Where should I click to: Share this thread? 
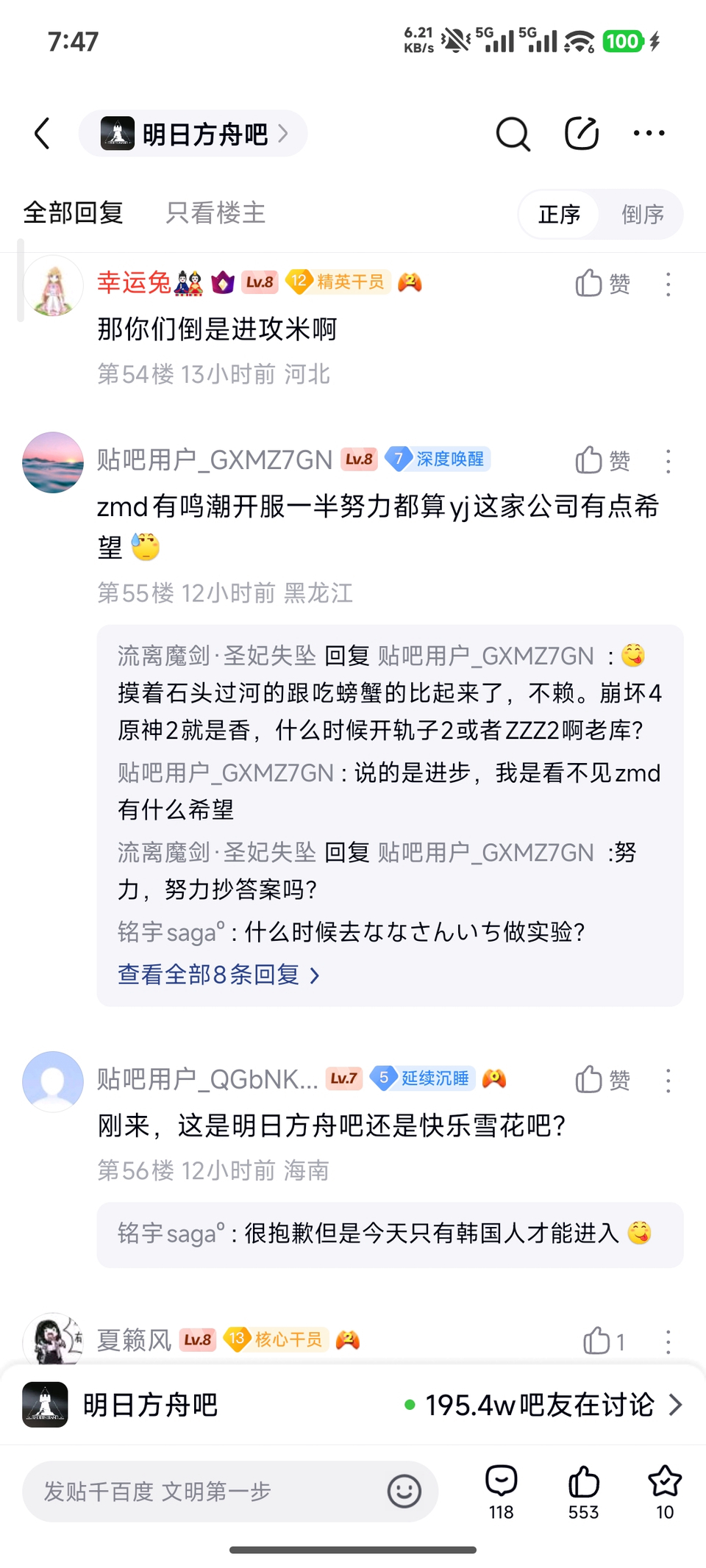pyautogui.click(x=581, y=134)
